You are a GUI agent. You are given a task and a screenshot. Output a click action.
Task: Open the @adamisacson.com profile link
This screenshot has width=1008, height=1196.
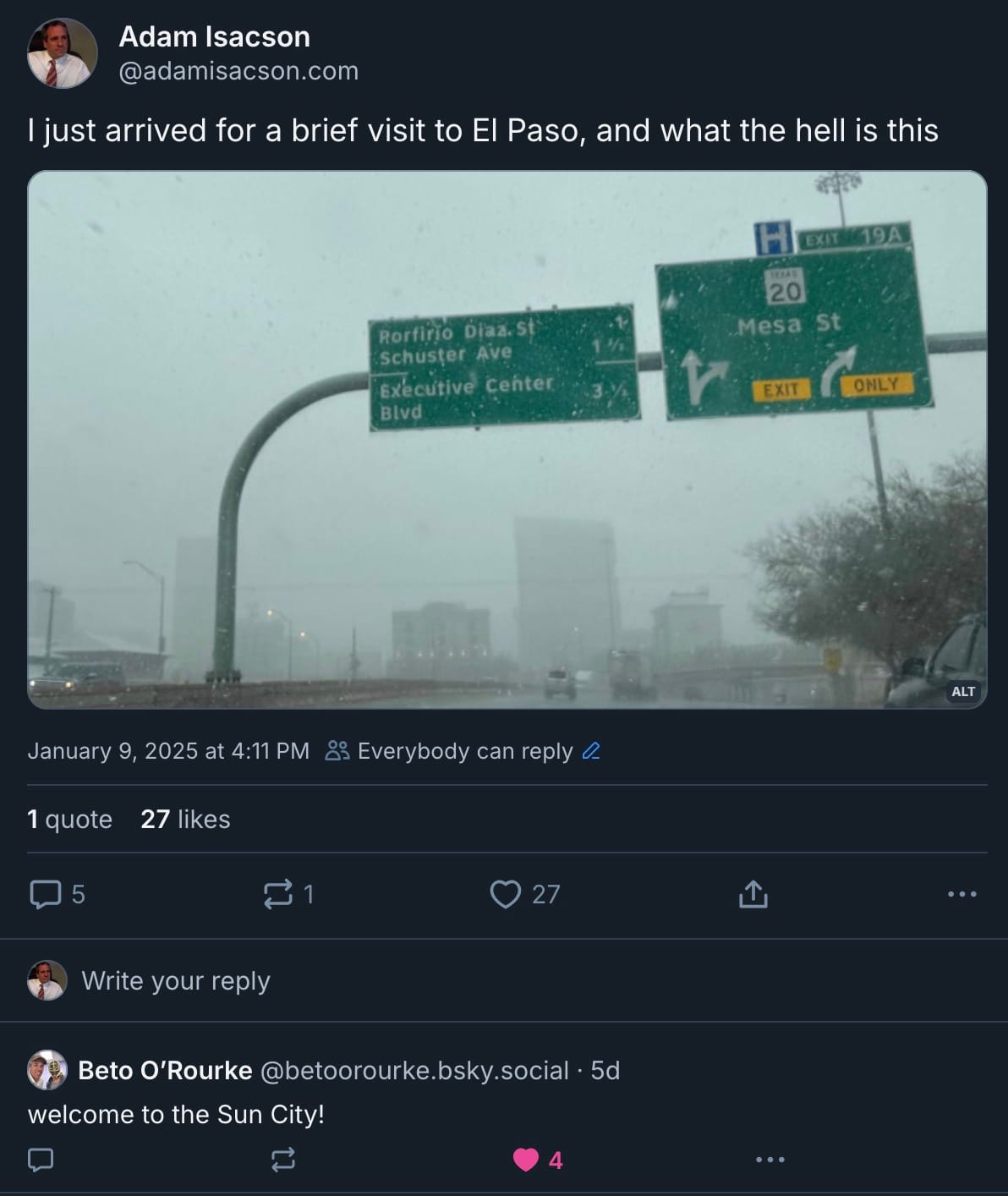pos(238,71)
